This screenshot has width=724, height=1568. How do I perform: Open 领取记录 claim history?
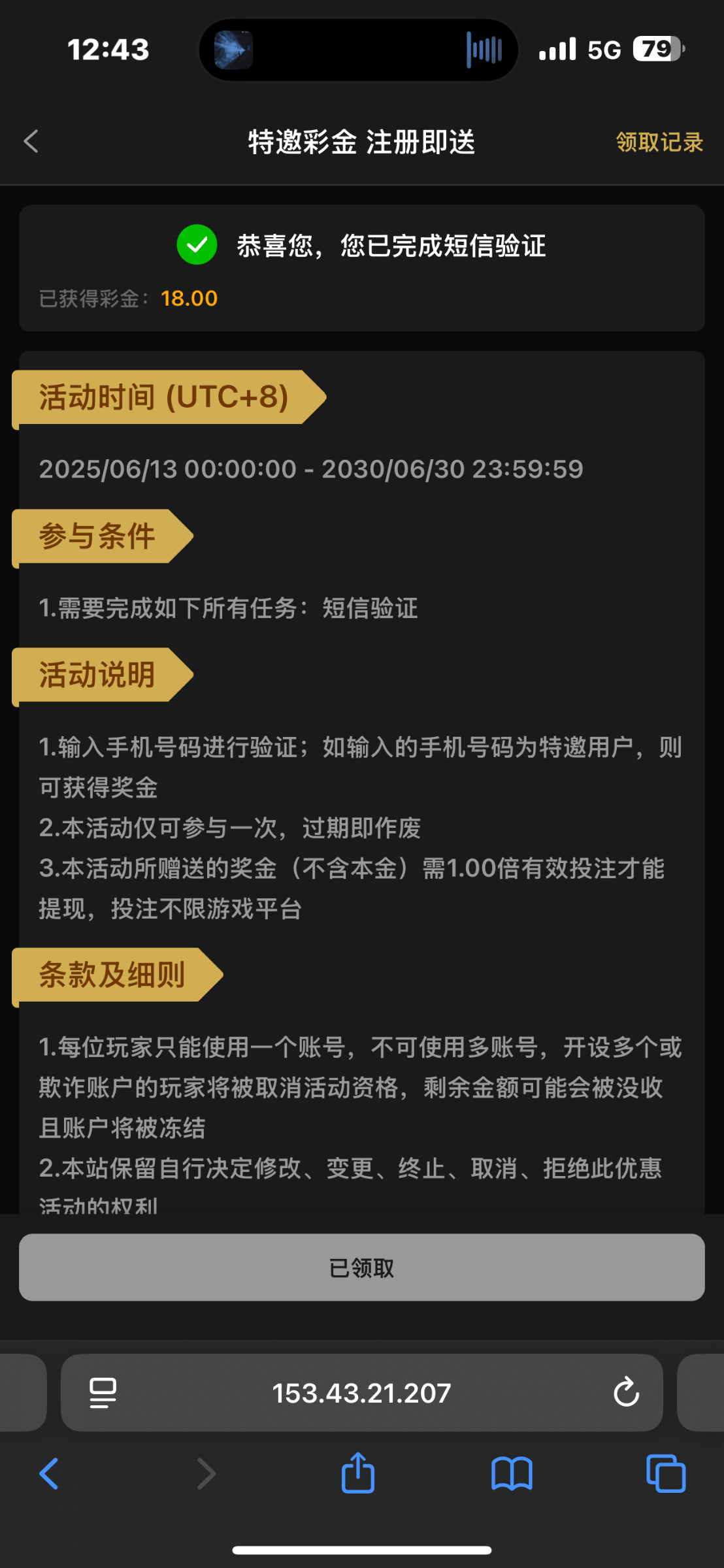(659, 142)
